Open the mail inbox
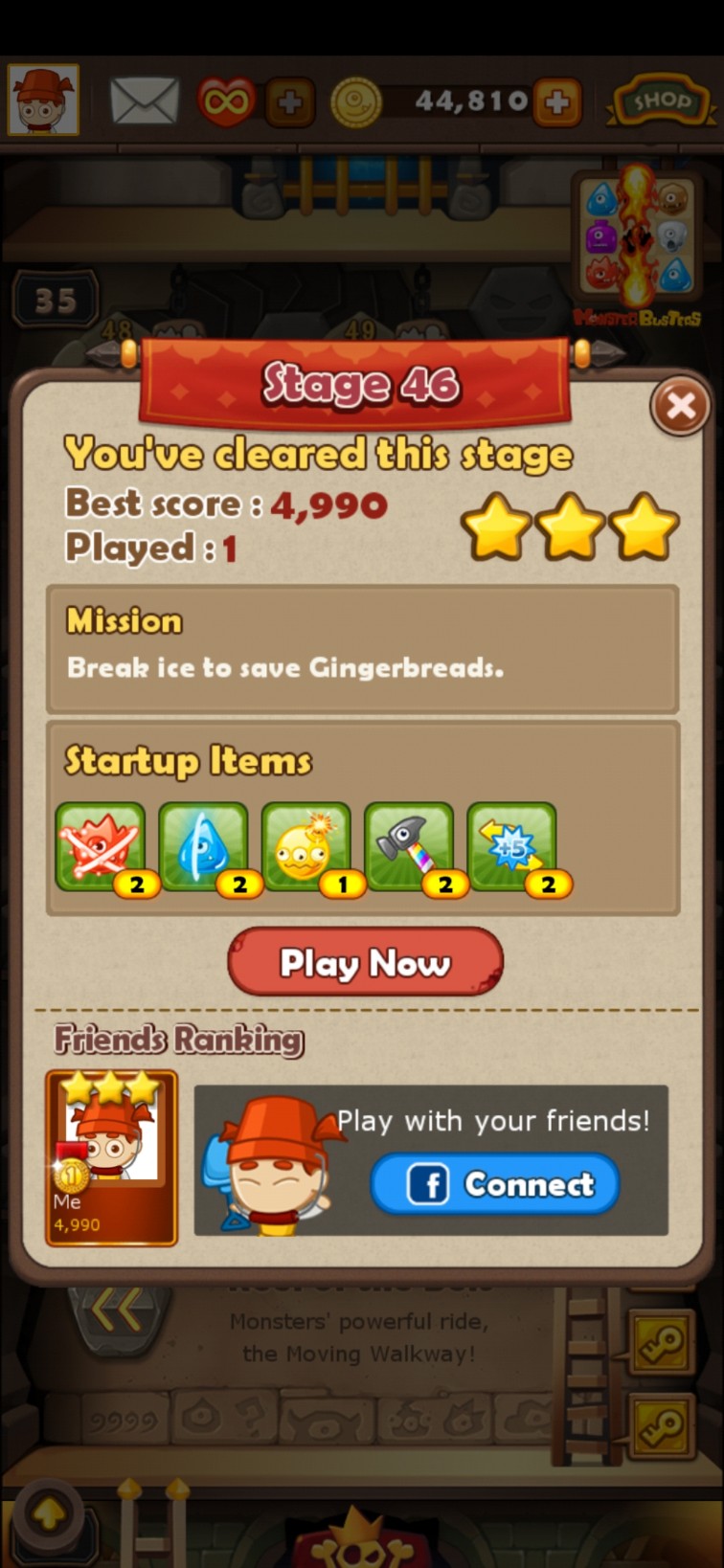 point(144,101)
